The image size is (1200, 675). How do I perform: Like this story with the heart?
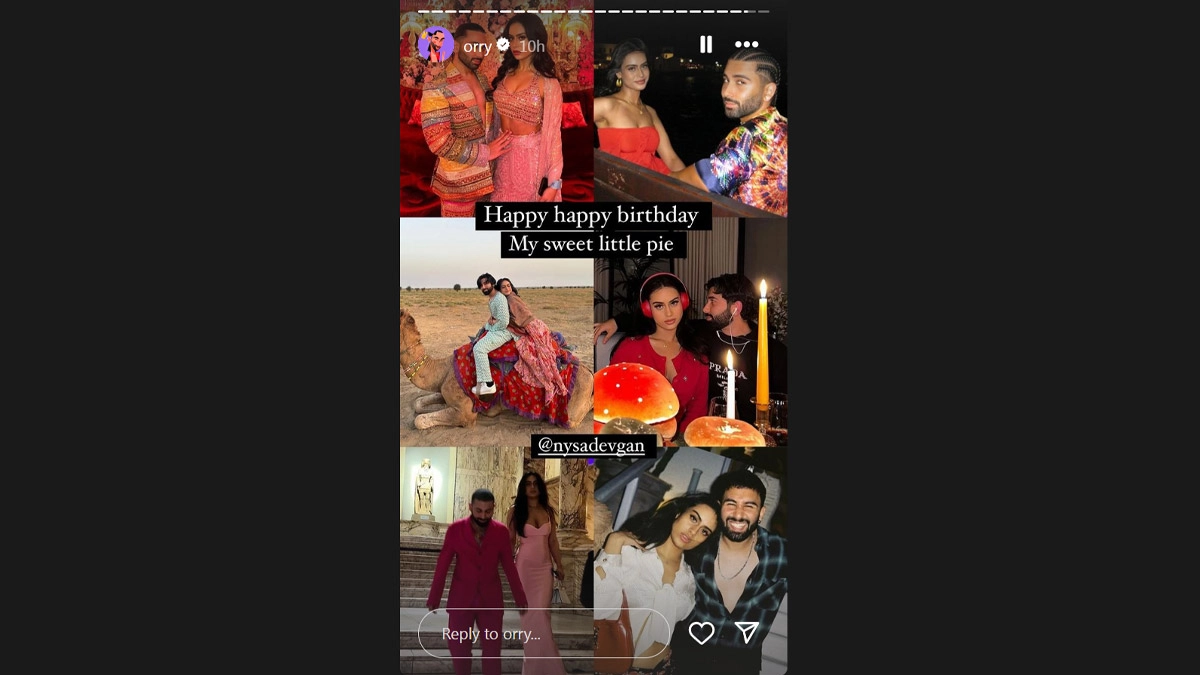click(701, 633)
